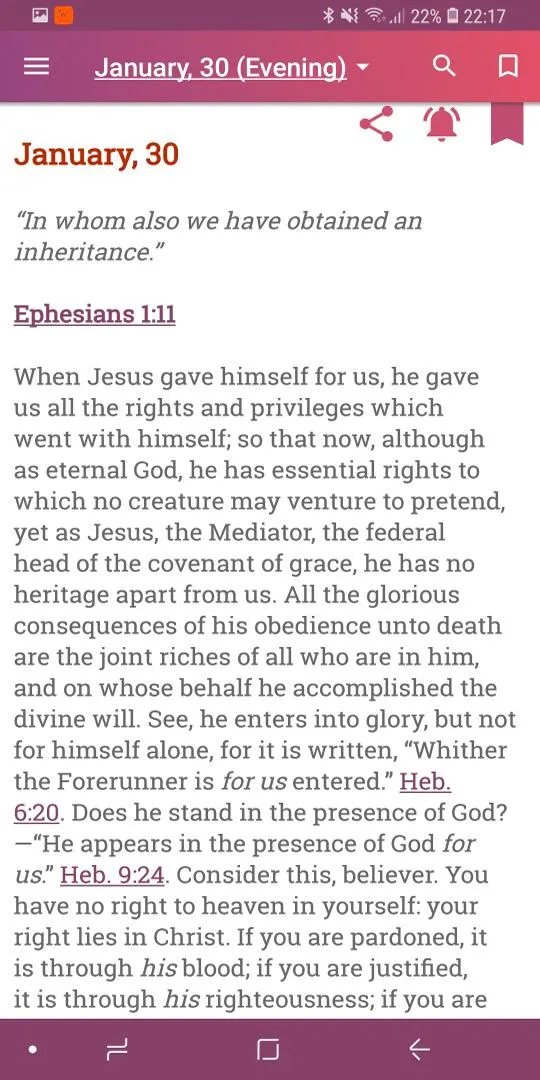Open the hamburger navigation drawer
This screenshot has width=540, height=1080.
pos(37,67)
